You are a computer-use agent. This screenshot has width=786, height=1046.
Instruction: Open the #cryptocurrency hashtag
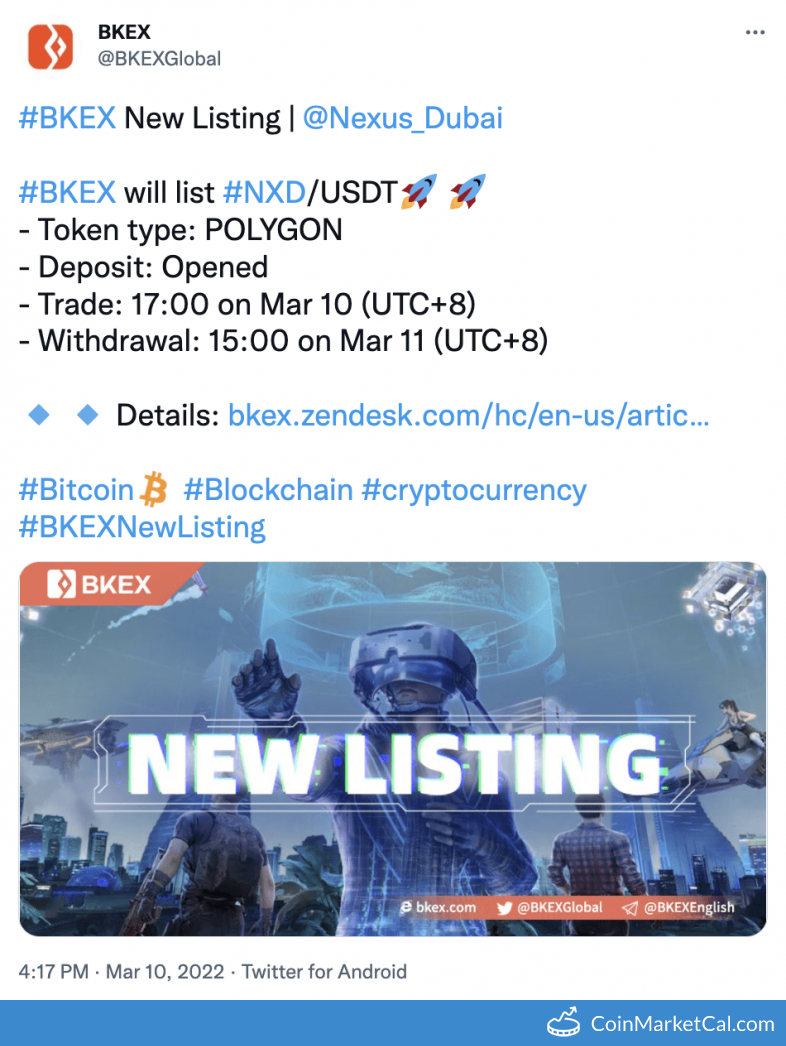(474, 490)
